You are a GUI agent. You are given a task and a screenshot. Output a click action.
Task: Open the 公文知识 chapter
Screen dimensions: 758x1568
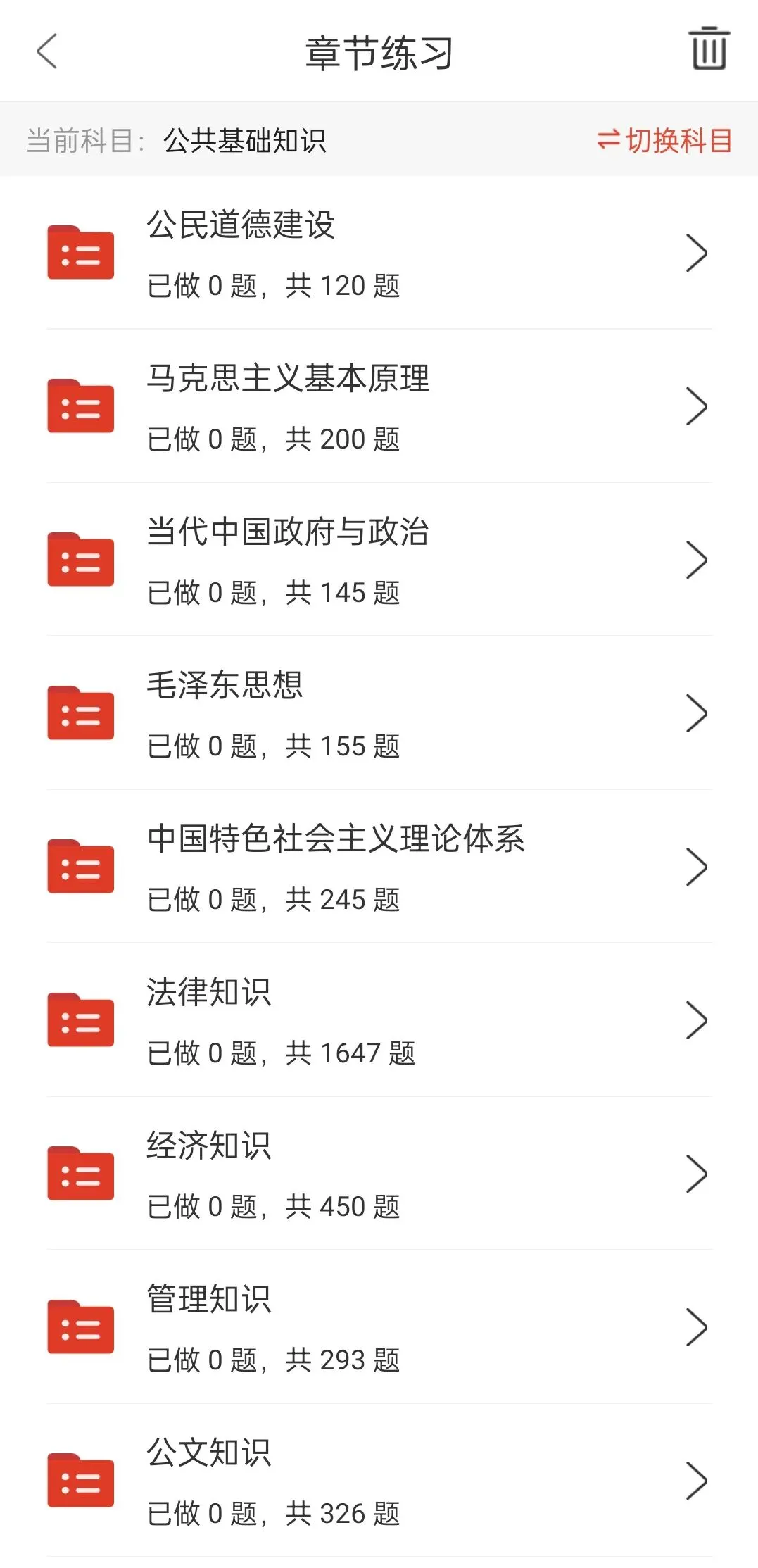pyautogui.click(x=379, y=1481)
